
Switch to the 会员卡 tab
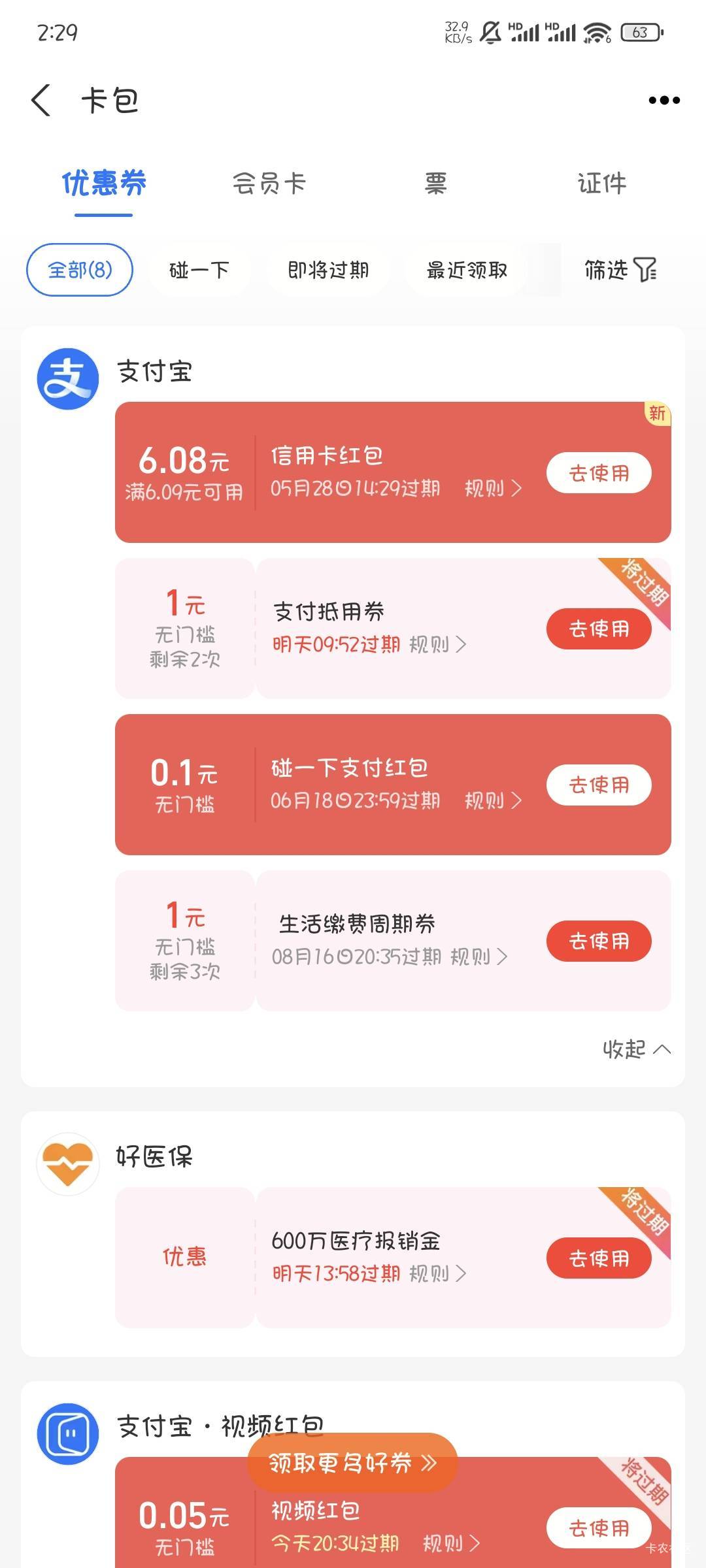(269, 184)
